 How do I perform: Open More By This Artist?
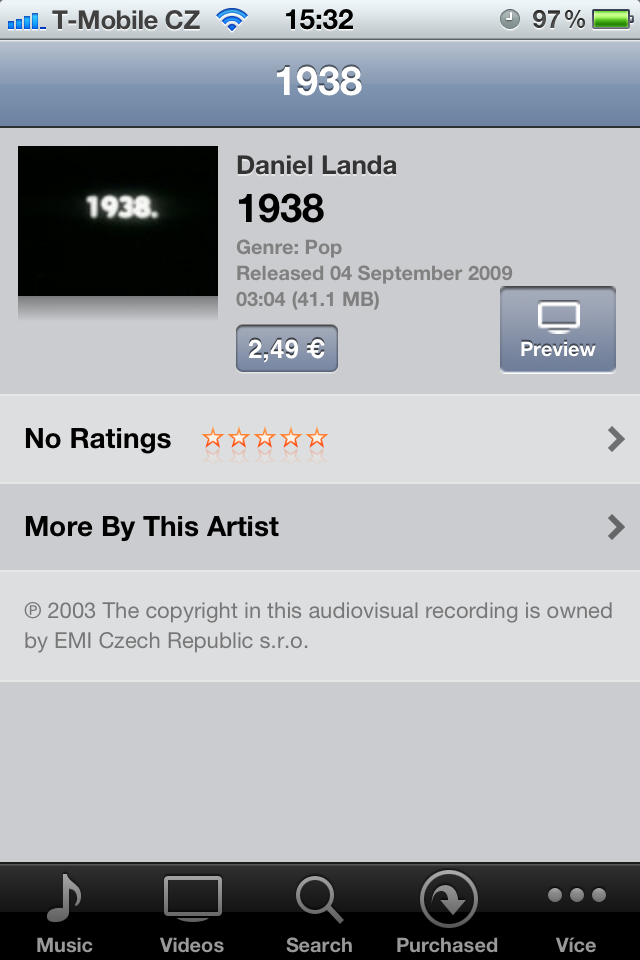[x=320, y=527]
